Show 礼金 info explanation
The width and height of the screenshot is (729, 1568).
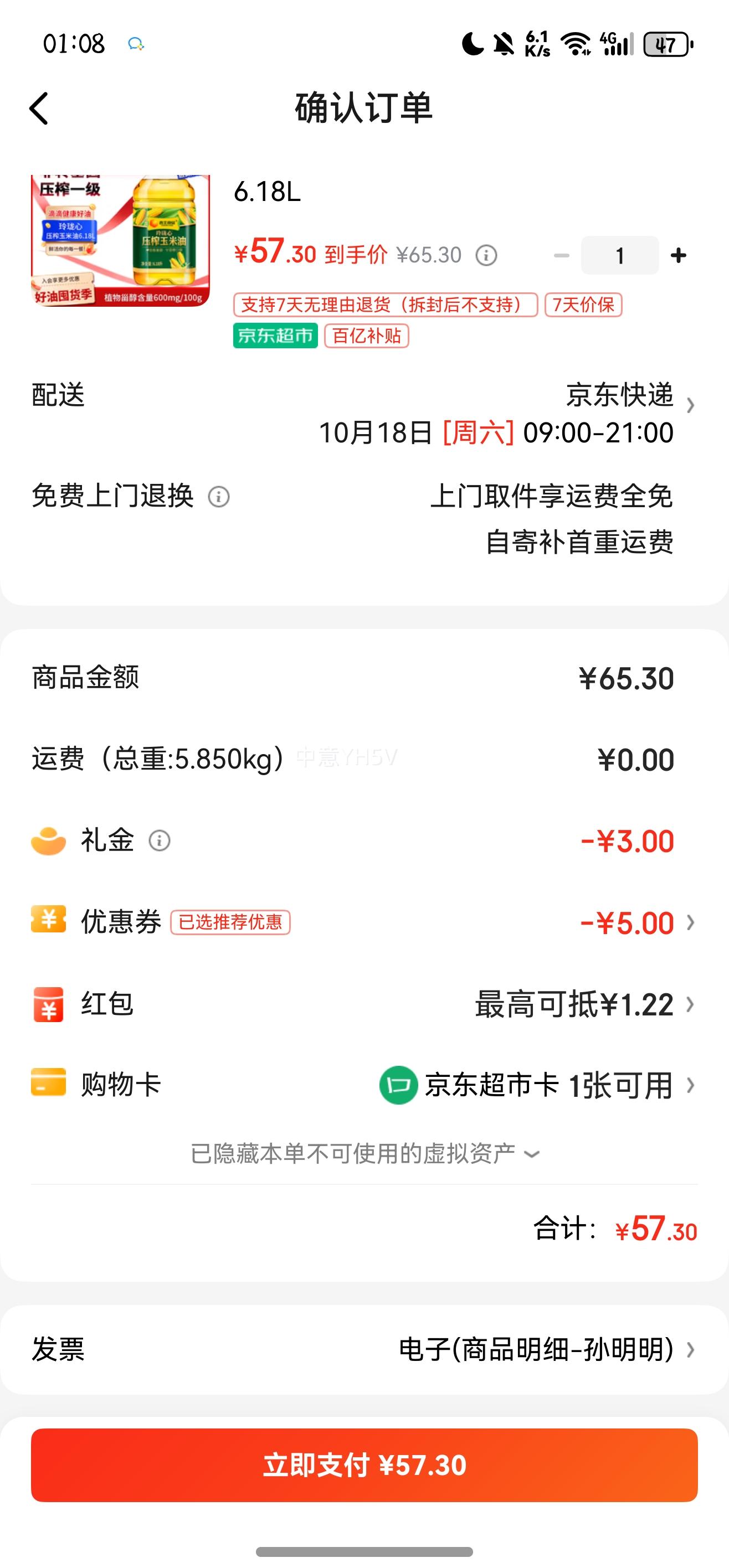(x=160, y=840)
